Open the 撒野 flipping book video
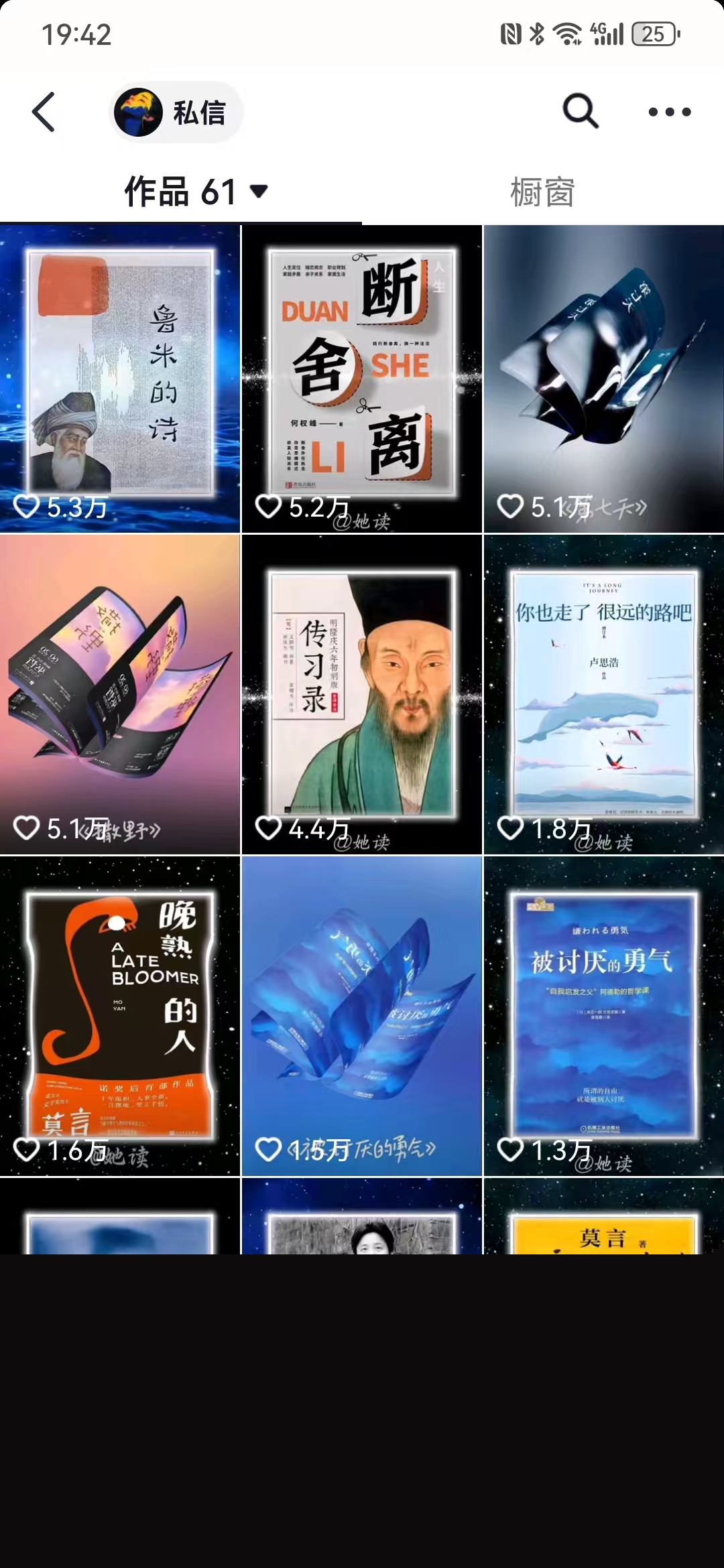724x1568 pixels. (120, 694)
